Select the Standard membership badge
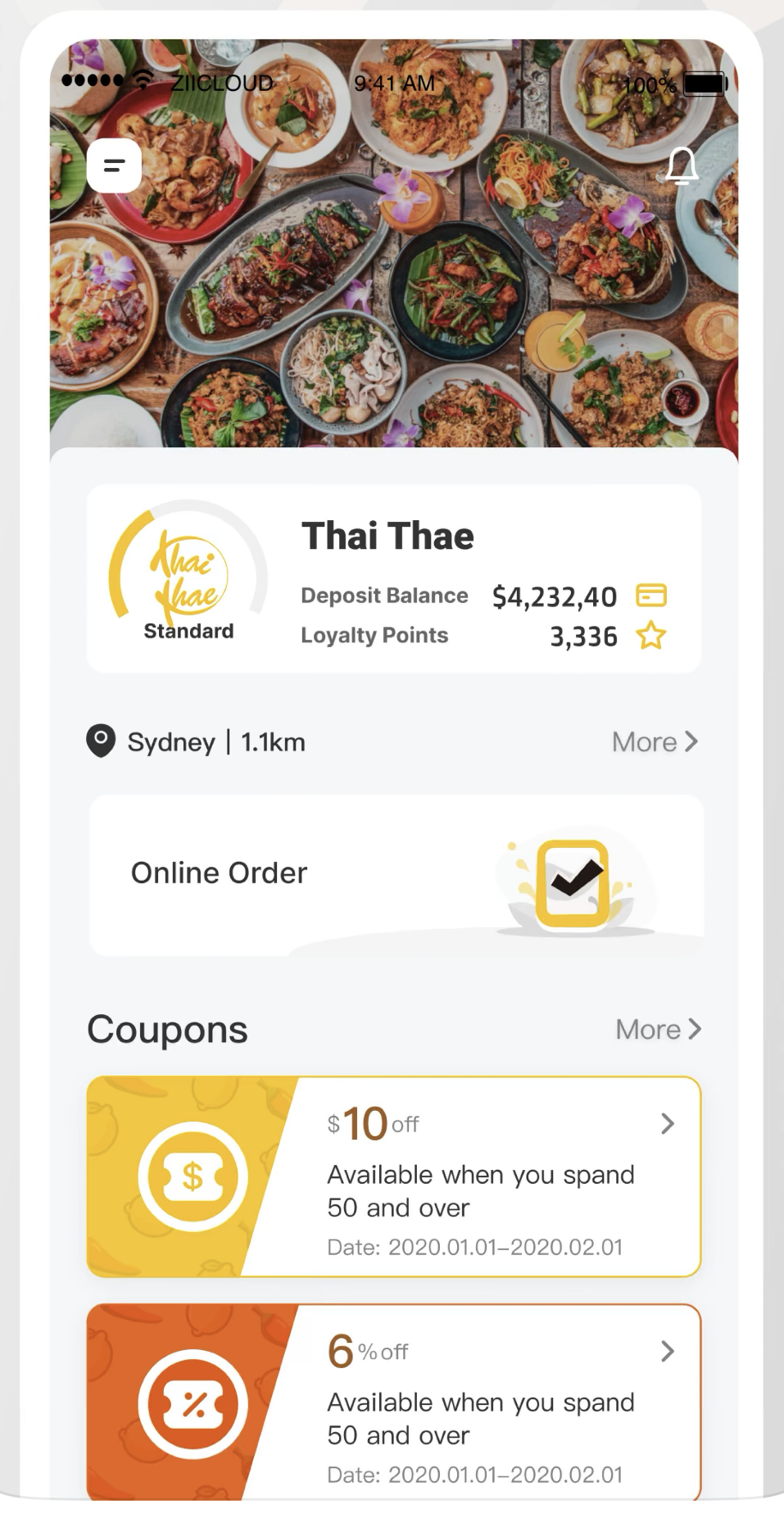784x1523 pixels. 188,631
